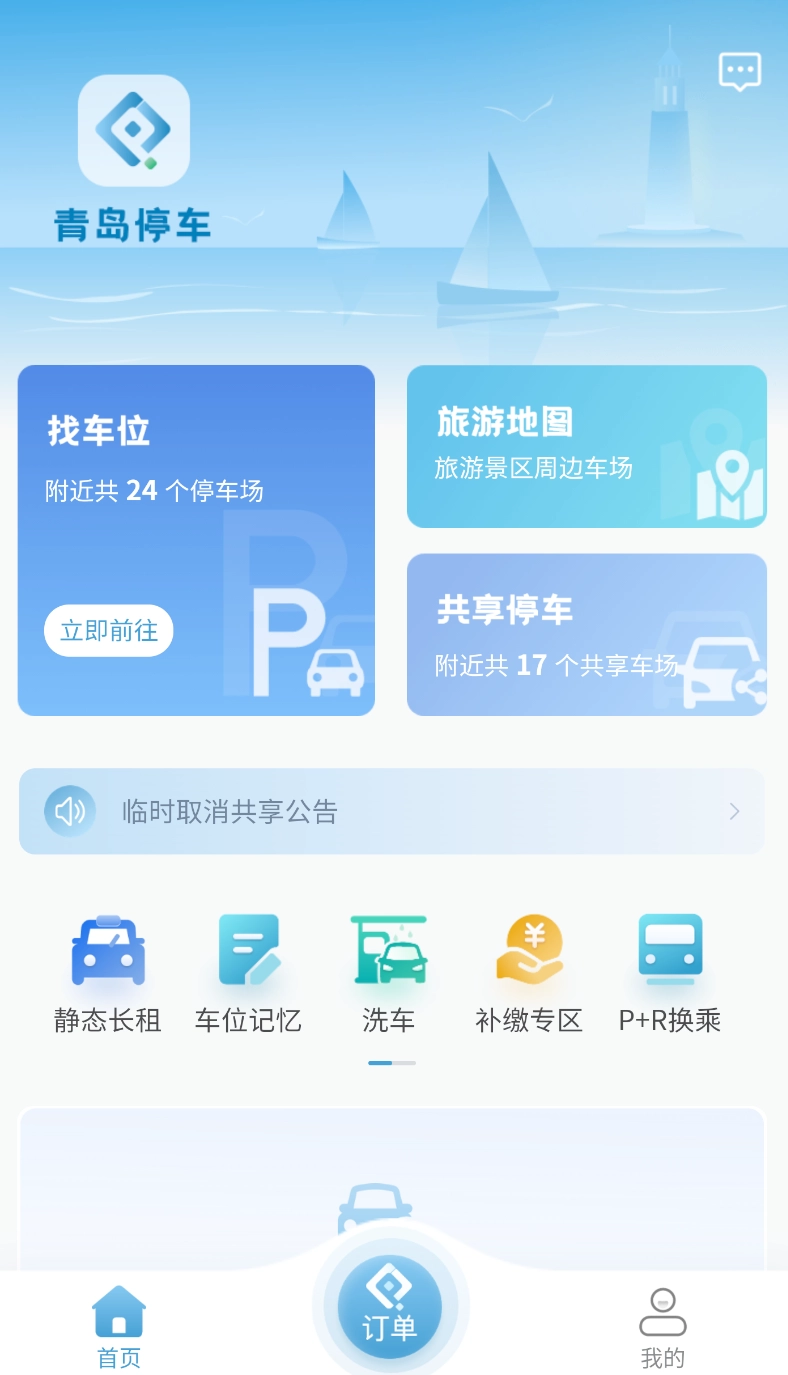This screenshot has height=1375, width=788.
Task: Open the P+R换乘 park-and-ride icon
Action: 668,950
